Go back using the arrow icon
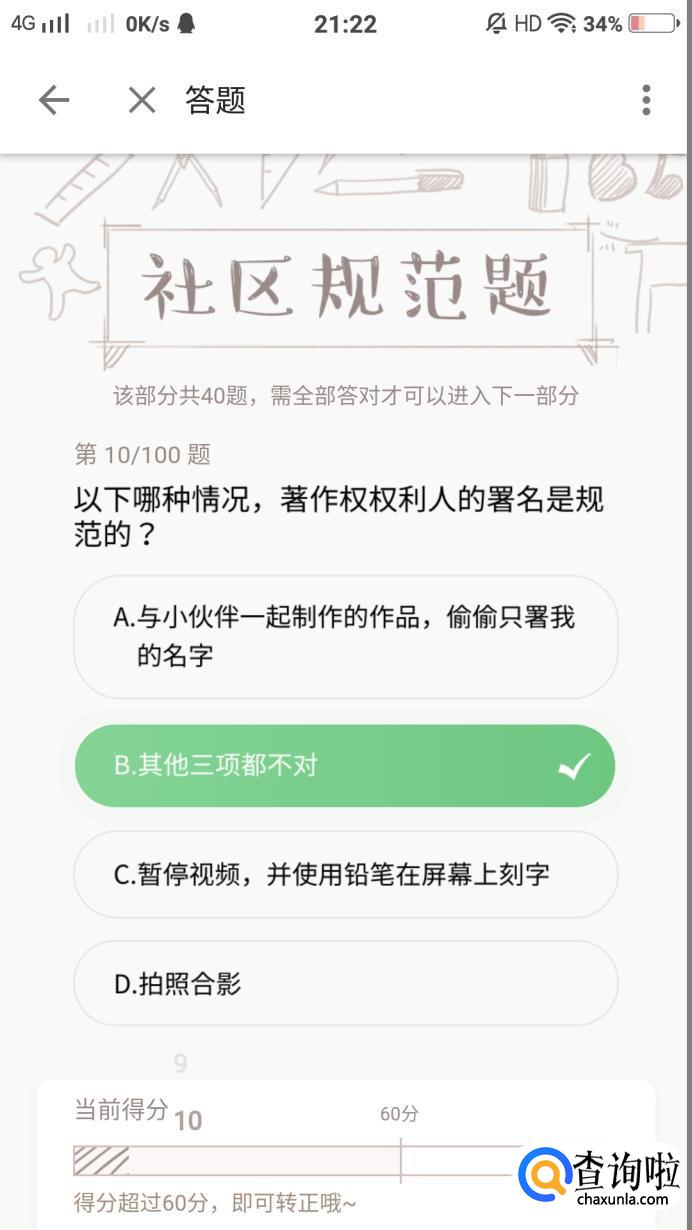The height and width of the screenshot is (1230, 692). click(54, 100)
